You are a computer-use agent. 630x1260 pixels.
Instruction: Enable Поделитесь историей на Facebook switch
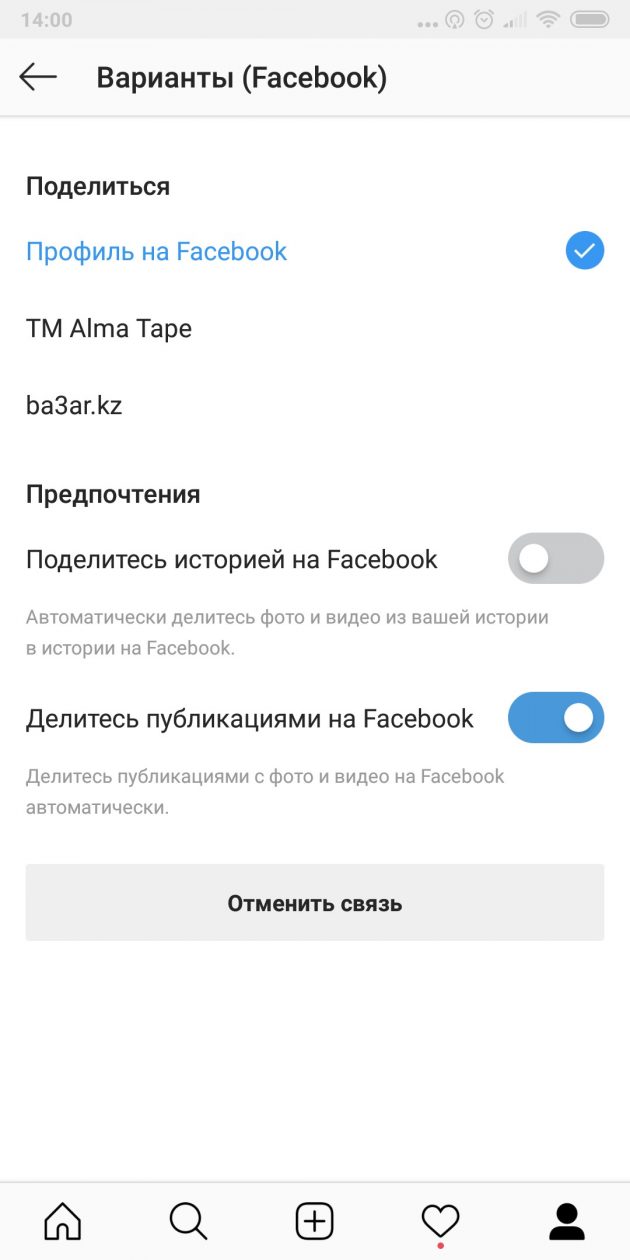point(555,558)
